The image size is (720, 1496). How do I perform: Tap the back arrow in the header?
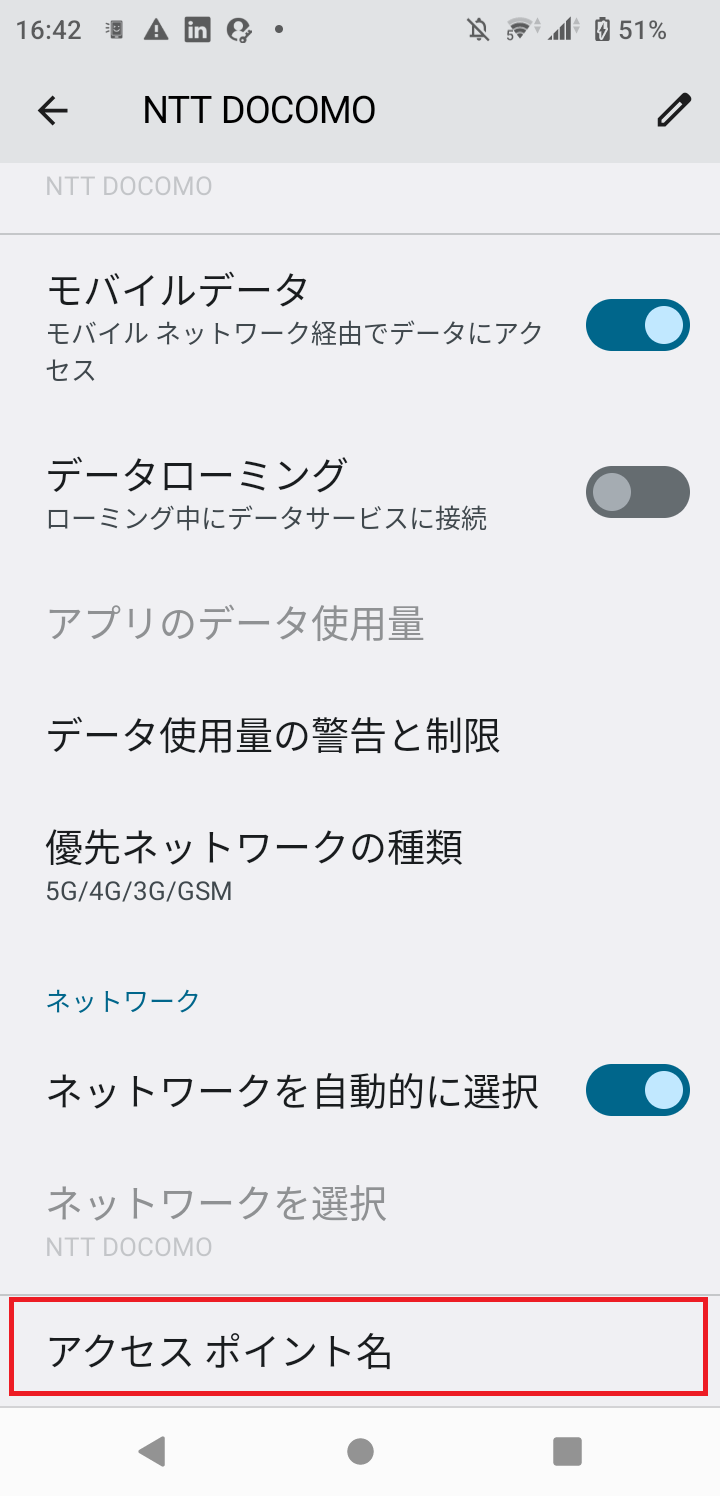pyautogui.click(x=52, y=110)
